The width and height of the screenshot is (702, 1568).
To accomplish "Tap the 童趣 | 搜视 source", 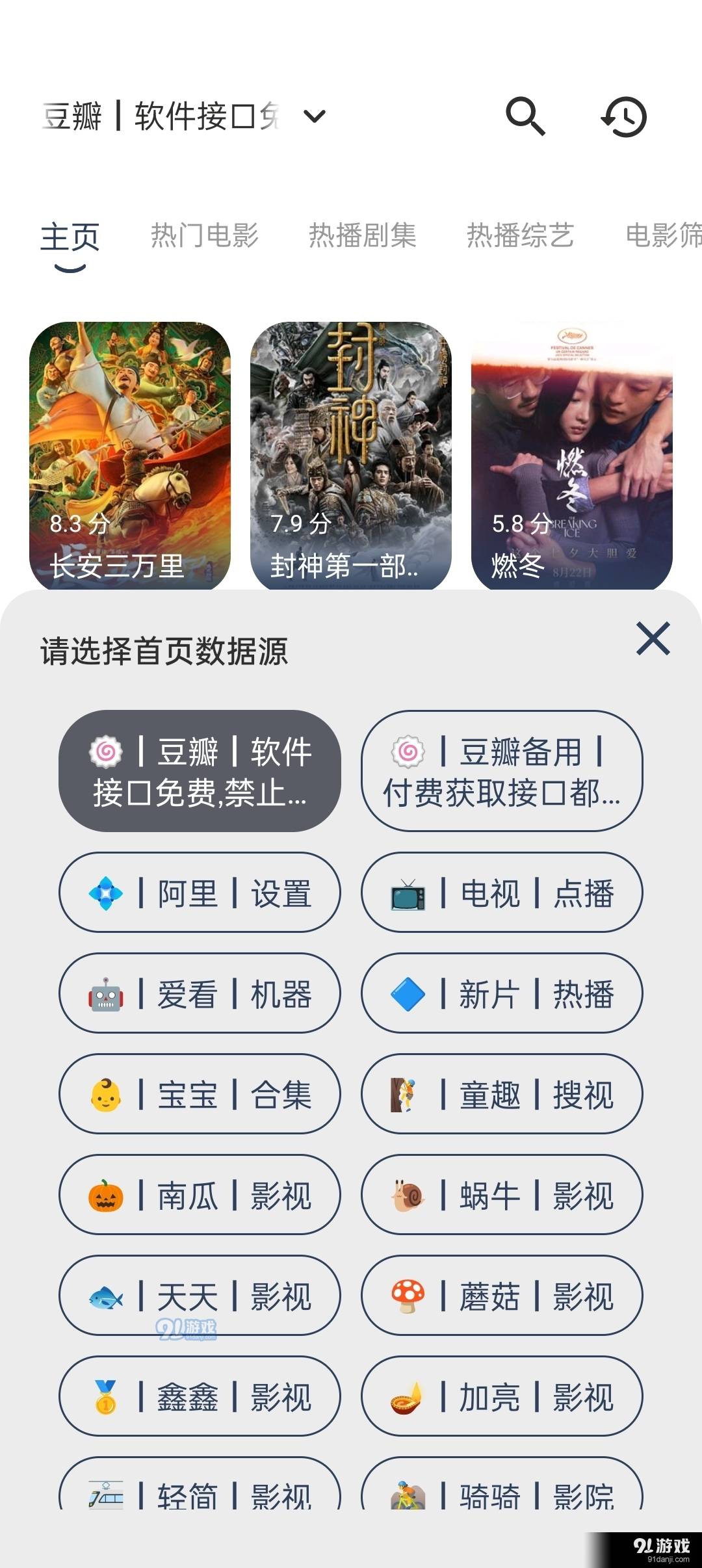I will point(502,1094).
